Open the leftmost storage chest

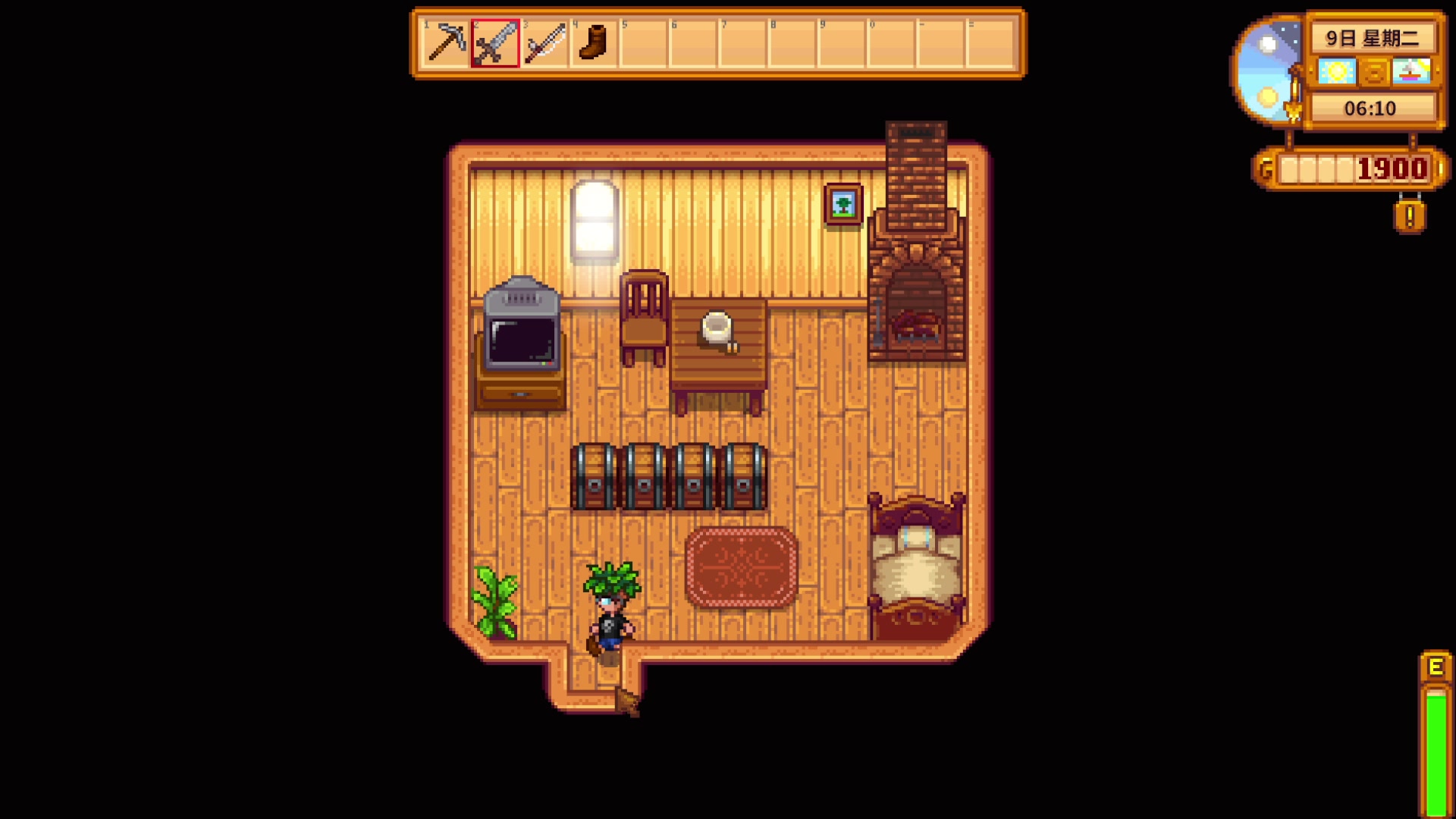tap(594, 478)
